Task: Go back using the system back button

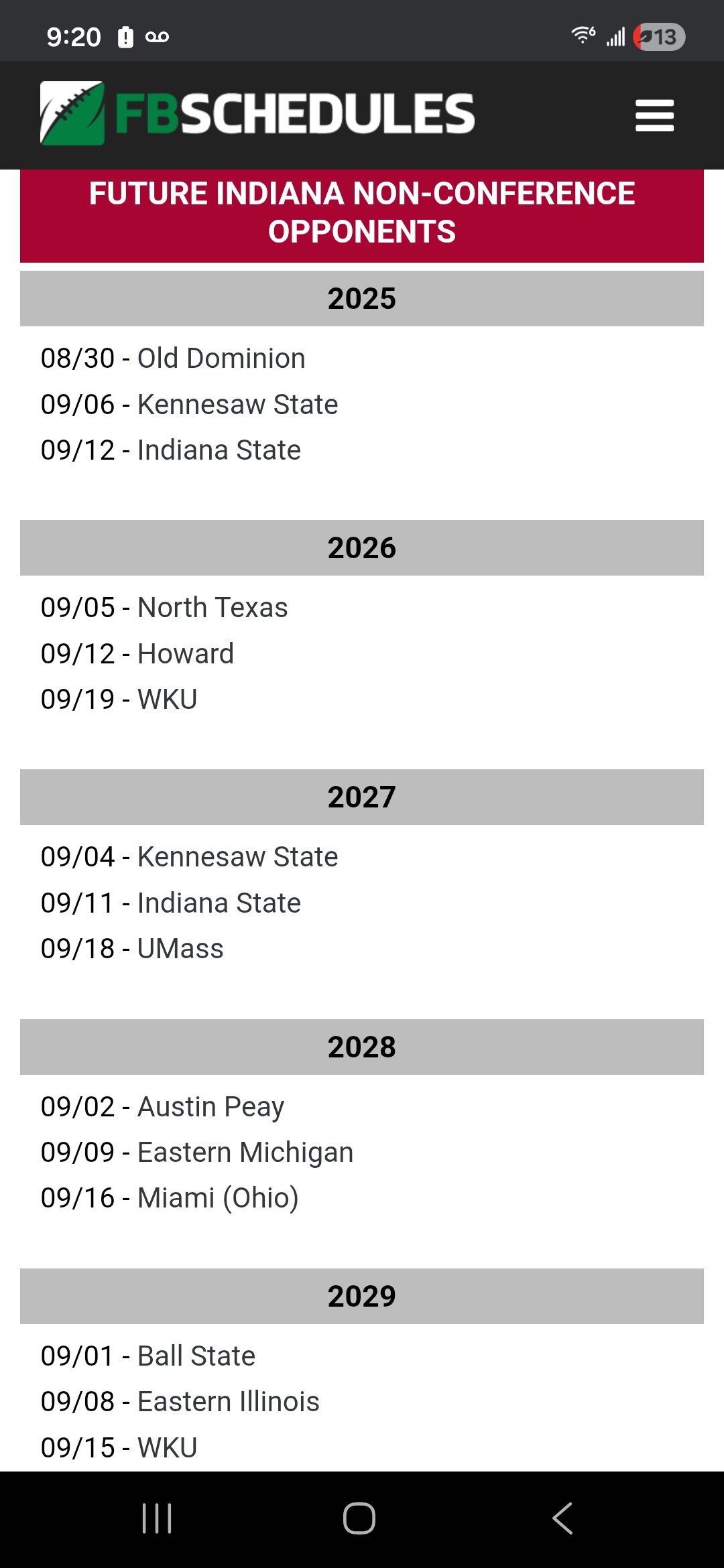Action: (563, 1518)
